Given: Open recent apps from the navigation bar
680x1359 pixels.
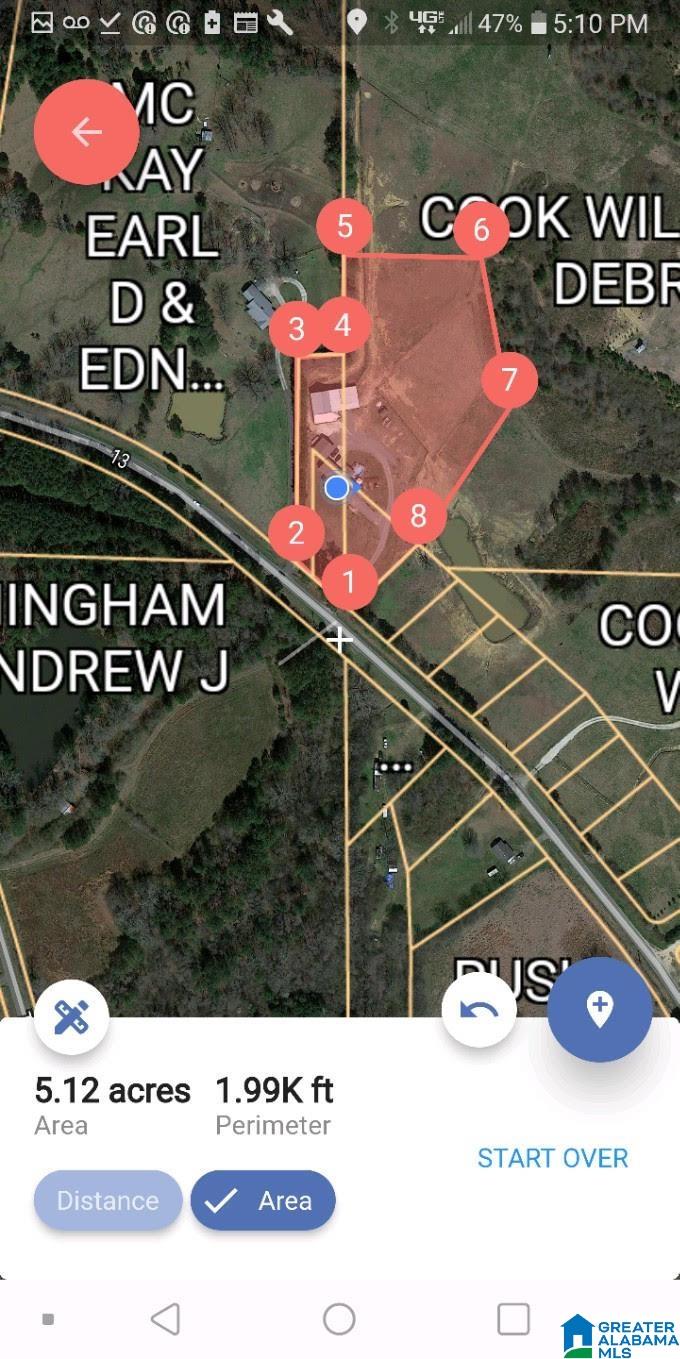Looking at the screenshot, I should pyautogui.click(x=513, y=1319).
